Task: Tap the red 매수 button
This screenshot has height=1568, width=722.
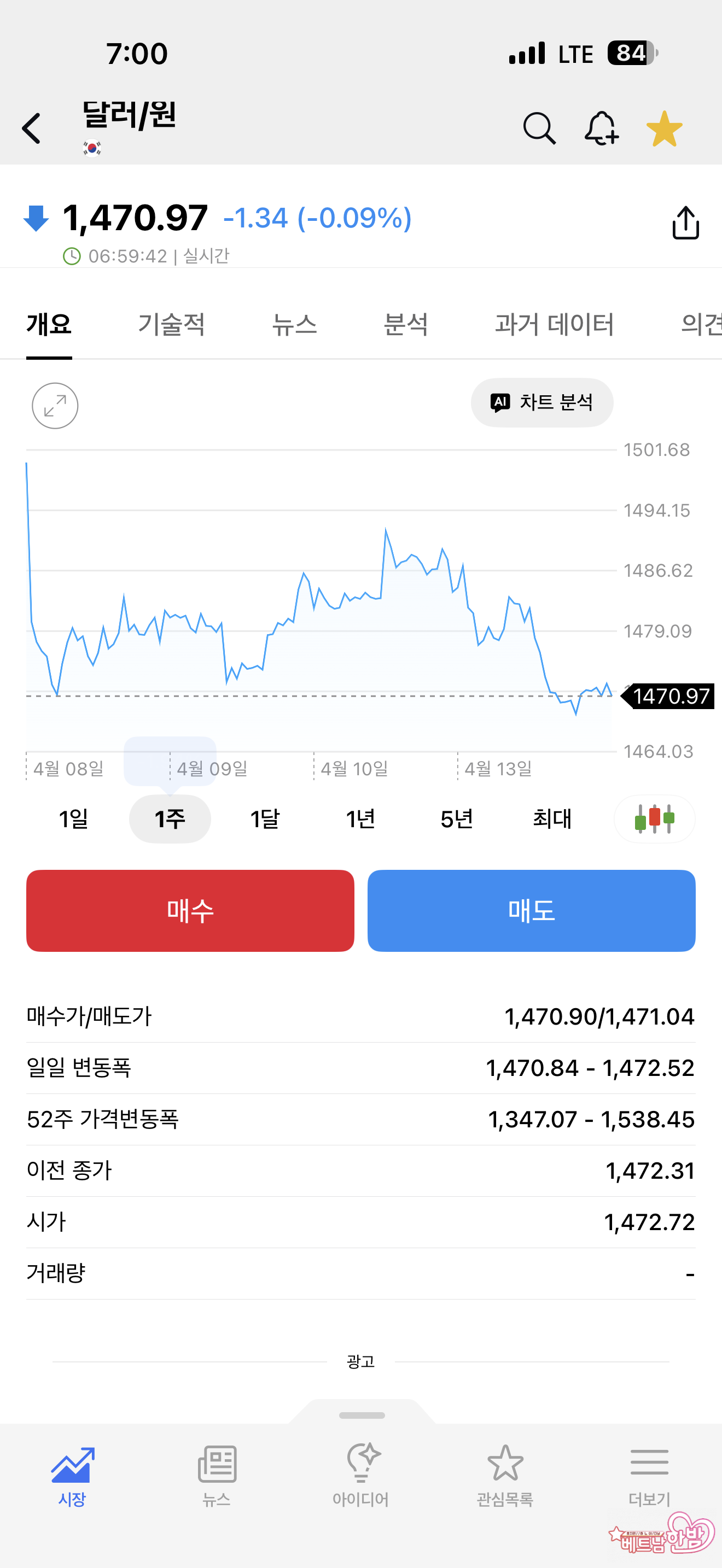Action: coord(190,911)
